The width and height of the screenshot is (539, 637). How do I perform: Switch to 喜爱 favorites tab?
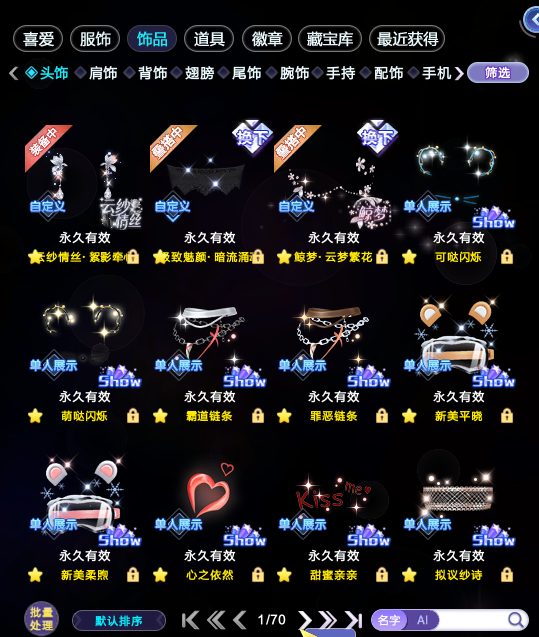(x=38, y=39)
